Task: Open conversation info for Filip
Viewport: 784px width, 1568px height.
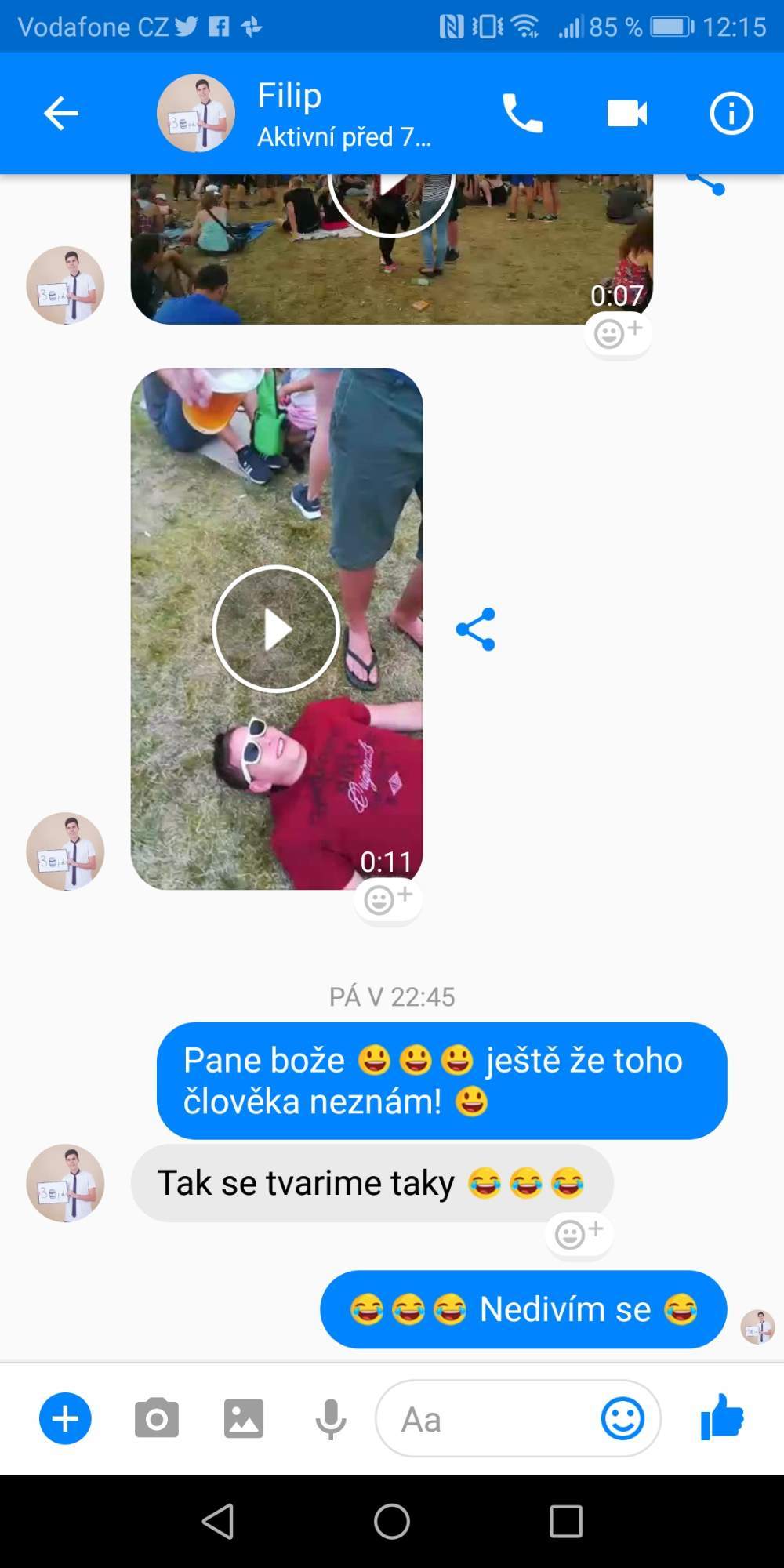Action: 731,114
